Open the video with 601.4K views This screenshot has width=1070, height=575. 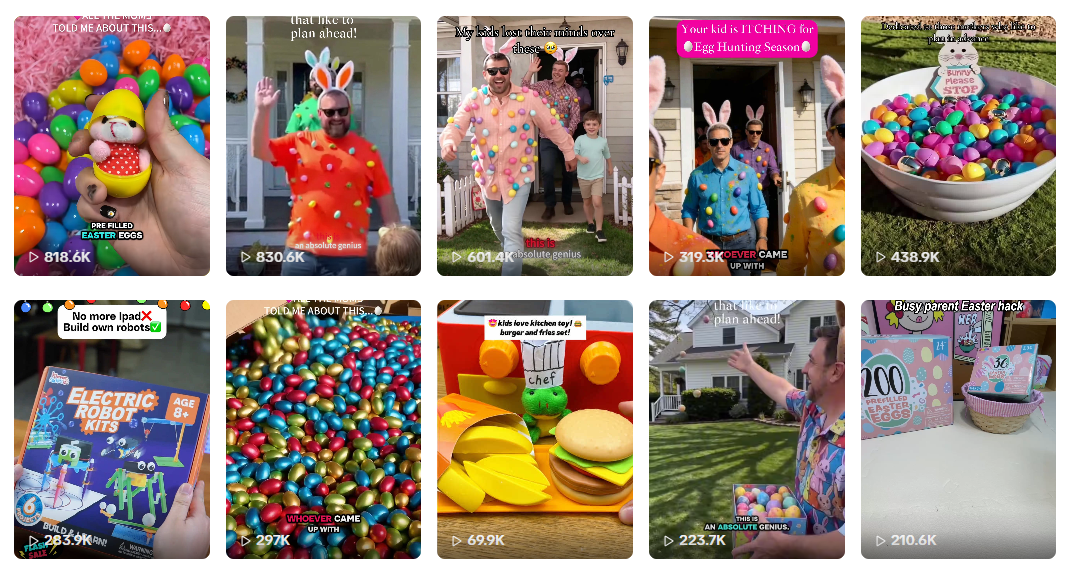tap(535, 146)
